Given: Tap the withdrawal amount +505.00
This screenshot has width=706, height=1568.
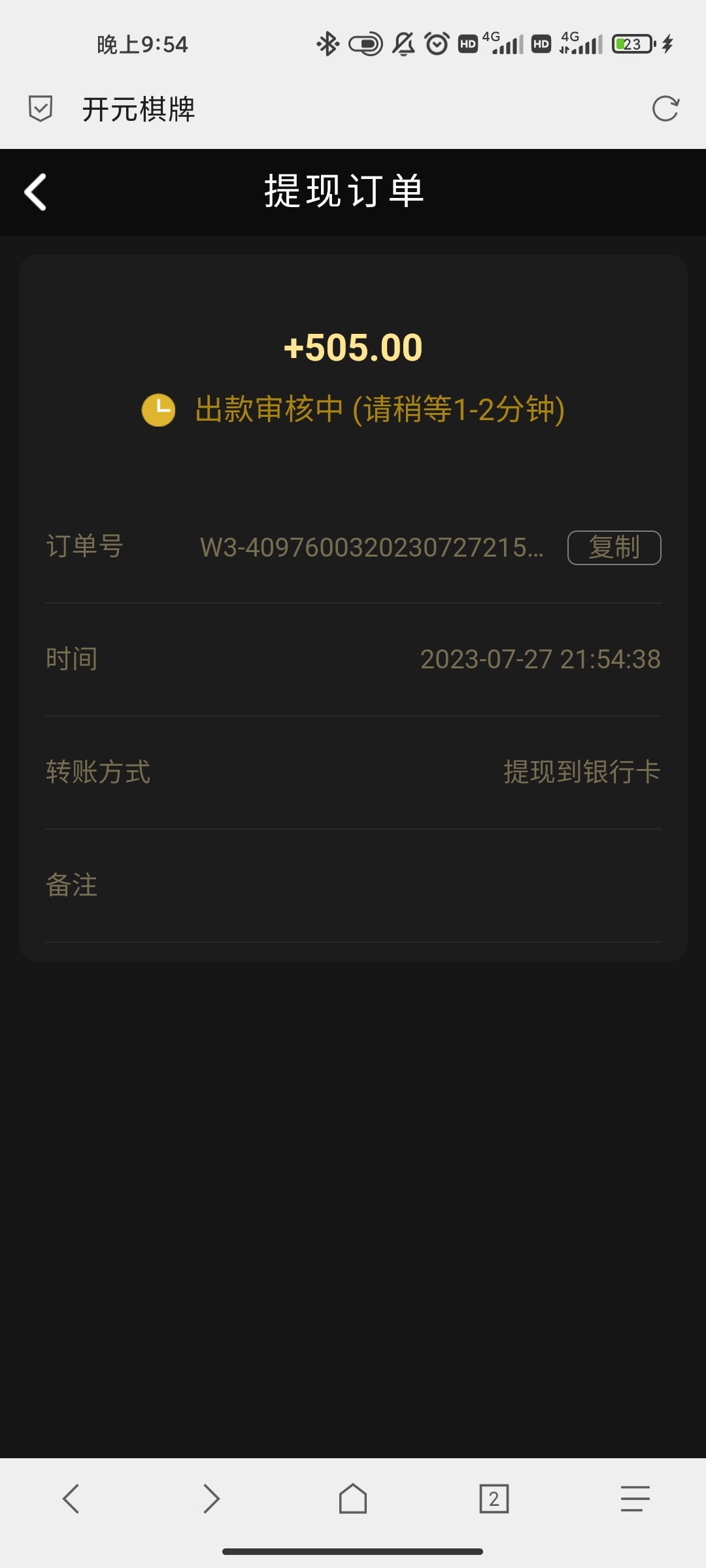Looking at the screenshot, I should pos(353,347).
